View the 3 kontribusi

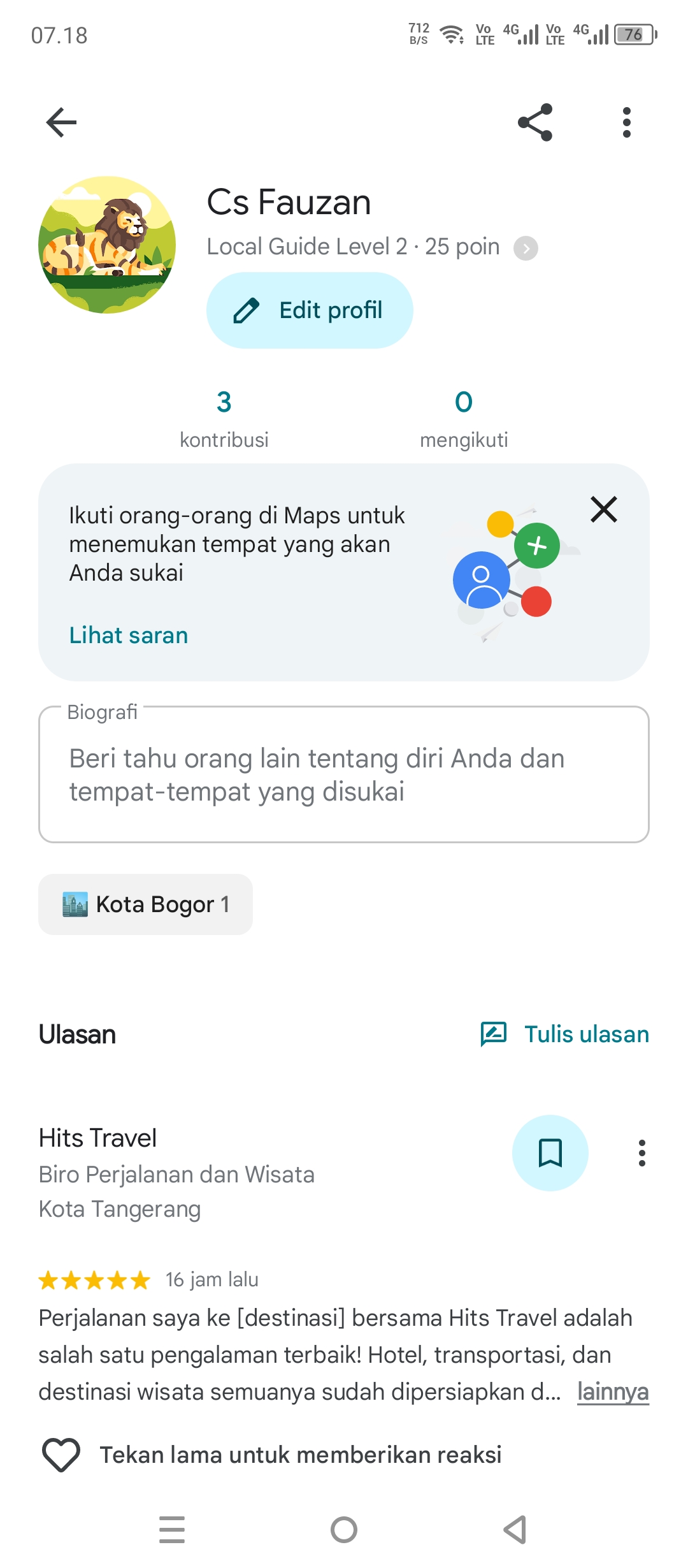coord(224,419)
